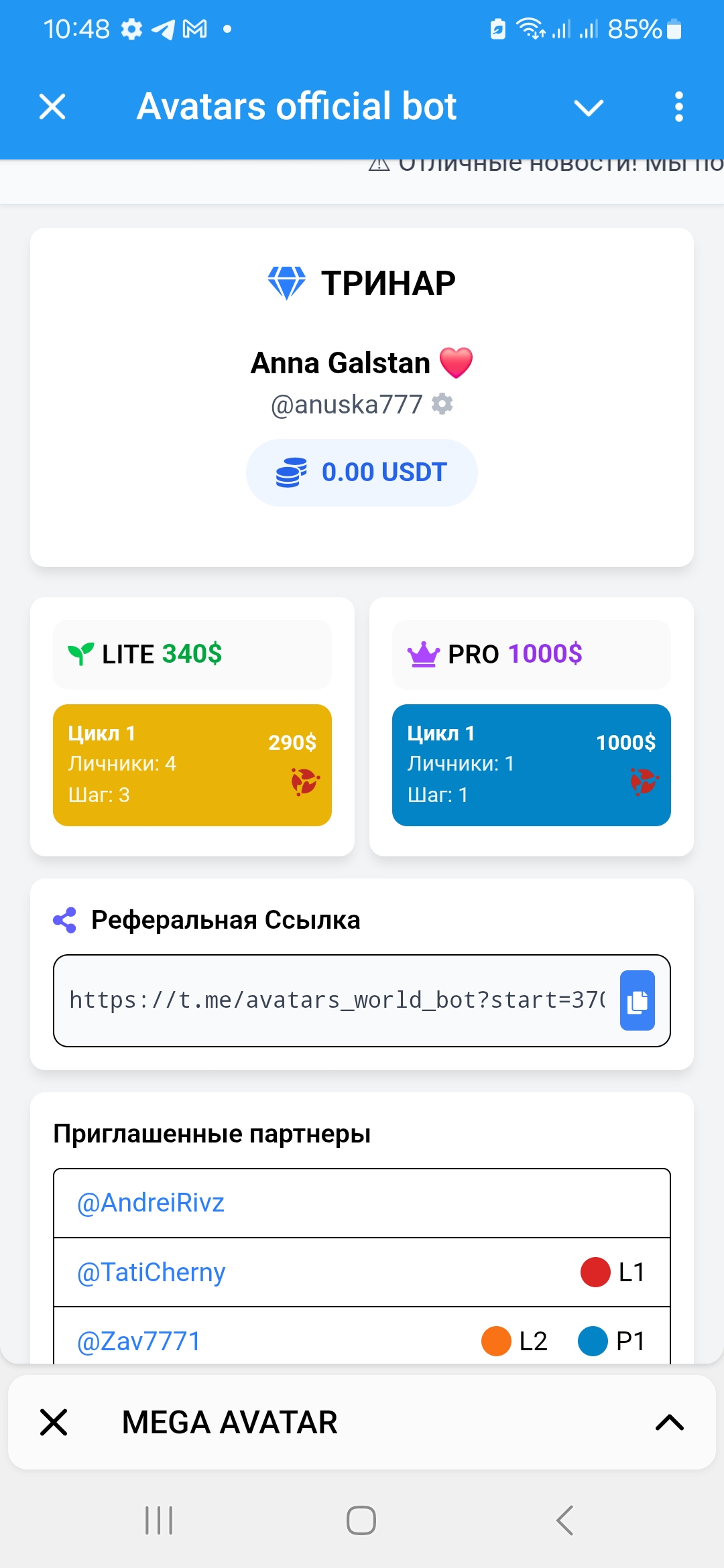Image resolution: width=724 pixels, height=1568 pixels.
Task: Expand the MEGA AVATAR panel
Action: click(669, 1422)
